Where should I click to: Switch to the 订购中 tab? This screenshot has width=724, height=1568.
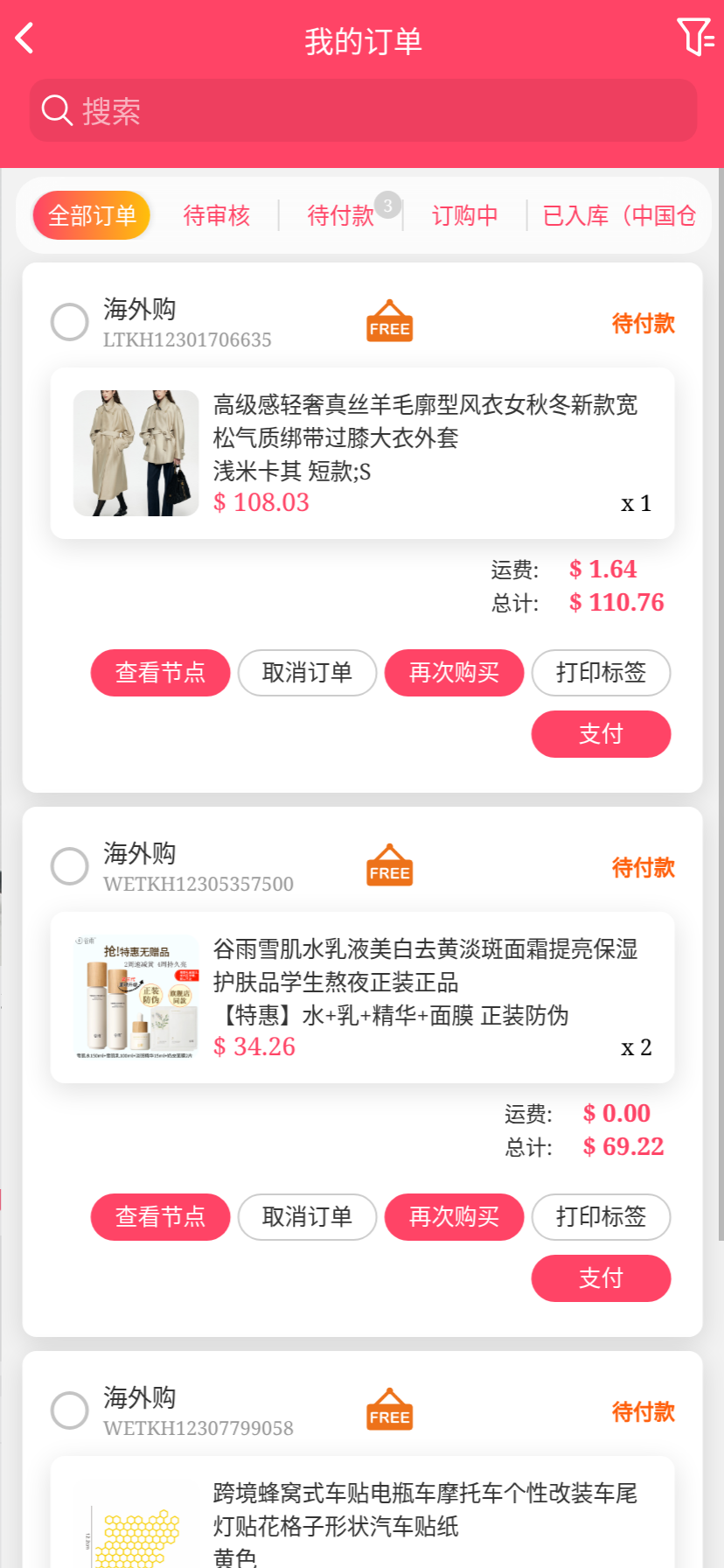pyautogui.click(x=464, y=215)
